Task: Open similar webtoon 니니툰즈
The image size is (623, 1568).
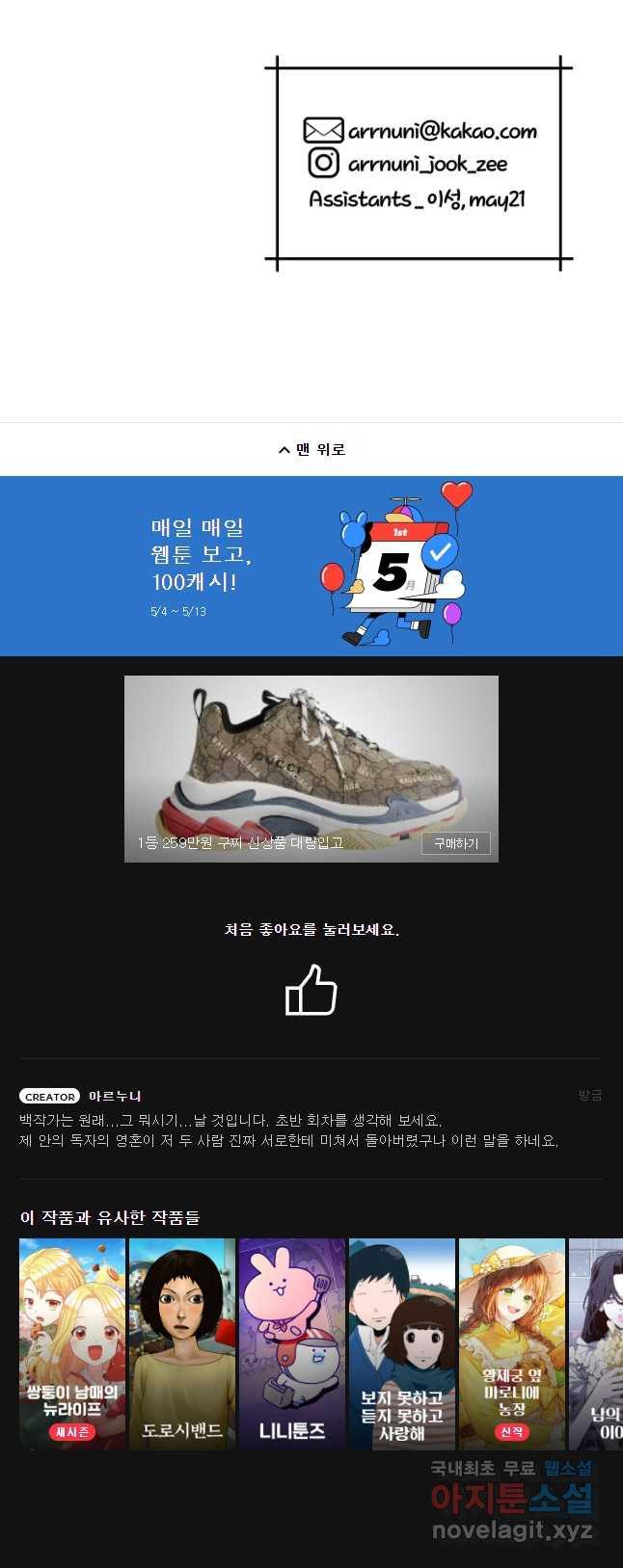Action: [x=292, y=1343]
